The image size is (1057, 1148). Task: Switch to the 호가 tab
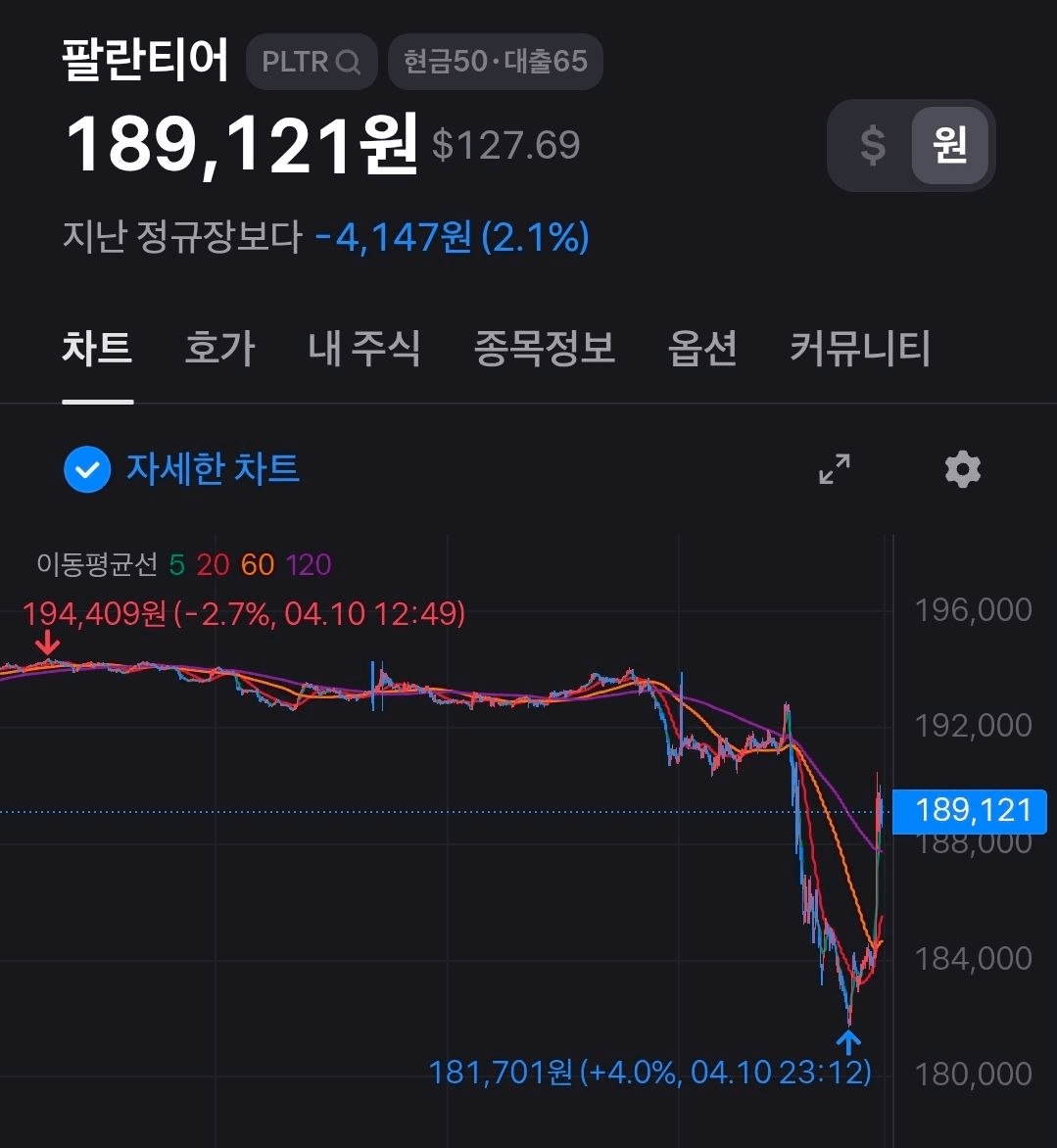click(x=219, y=349)
